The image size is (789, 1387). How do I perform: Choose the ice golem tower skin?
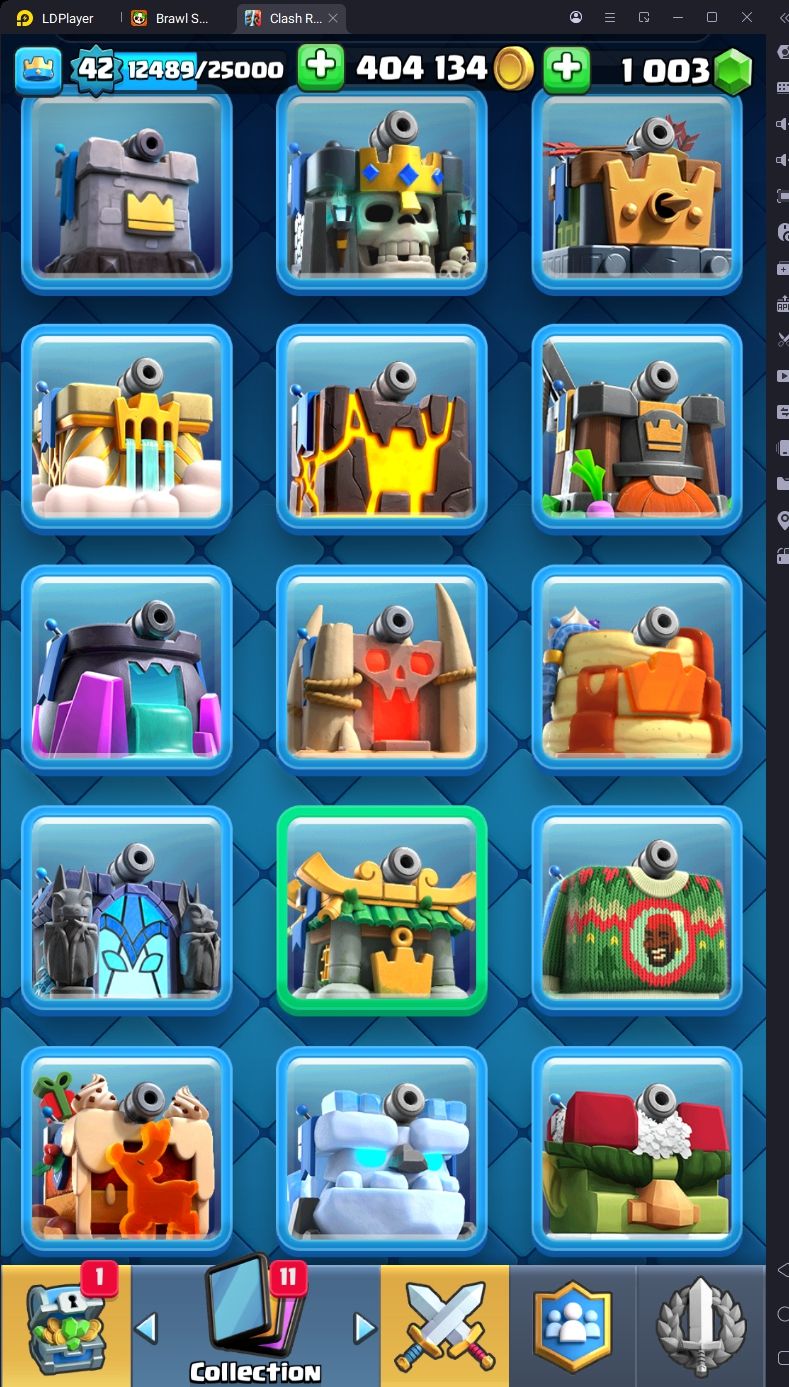point(382,1150)
